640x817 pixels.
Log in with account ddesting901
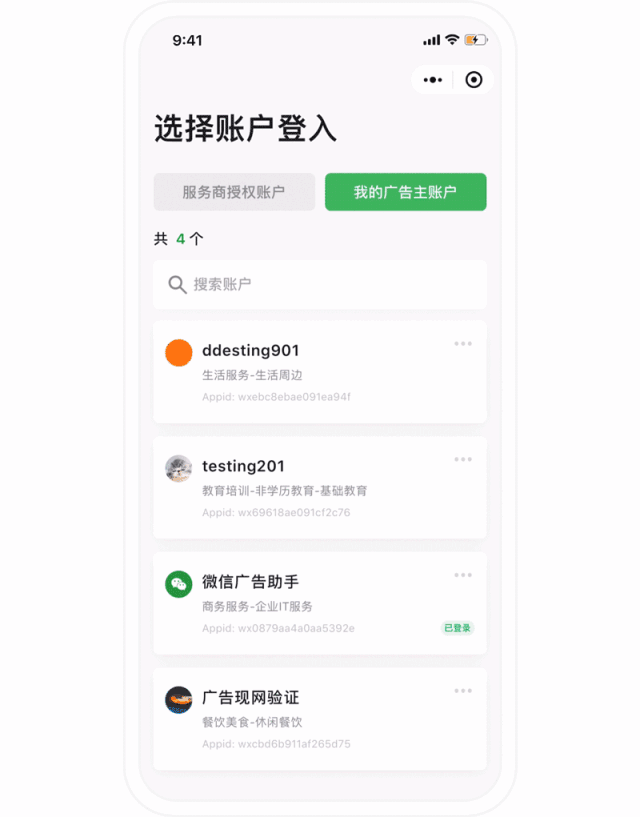300,372
